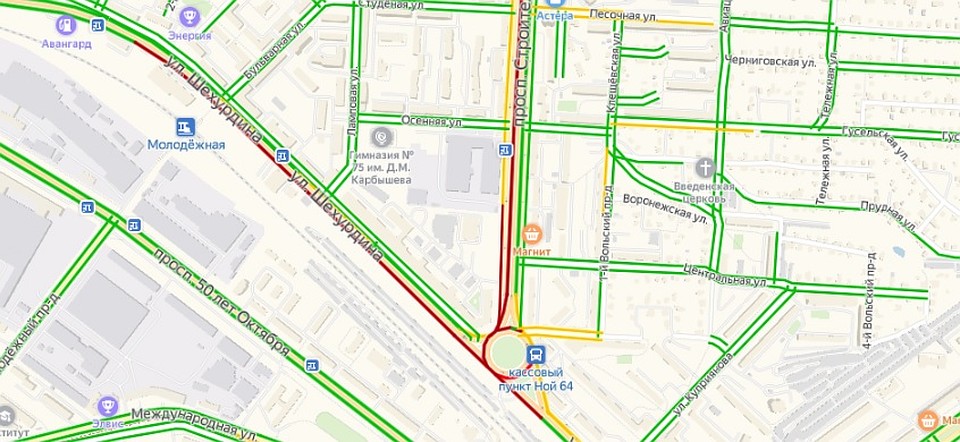
Task: Select the Элвис place marker
Action: tap(108, 405)
